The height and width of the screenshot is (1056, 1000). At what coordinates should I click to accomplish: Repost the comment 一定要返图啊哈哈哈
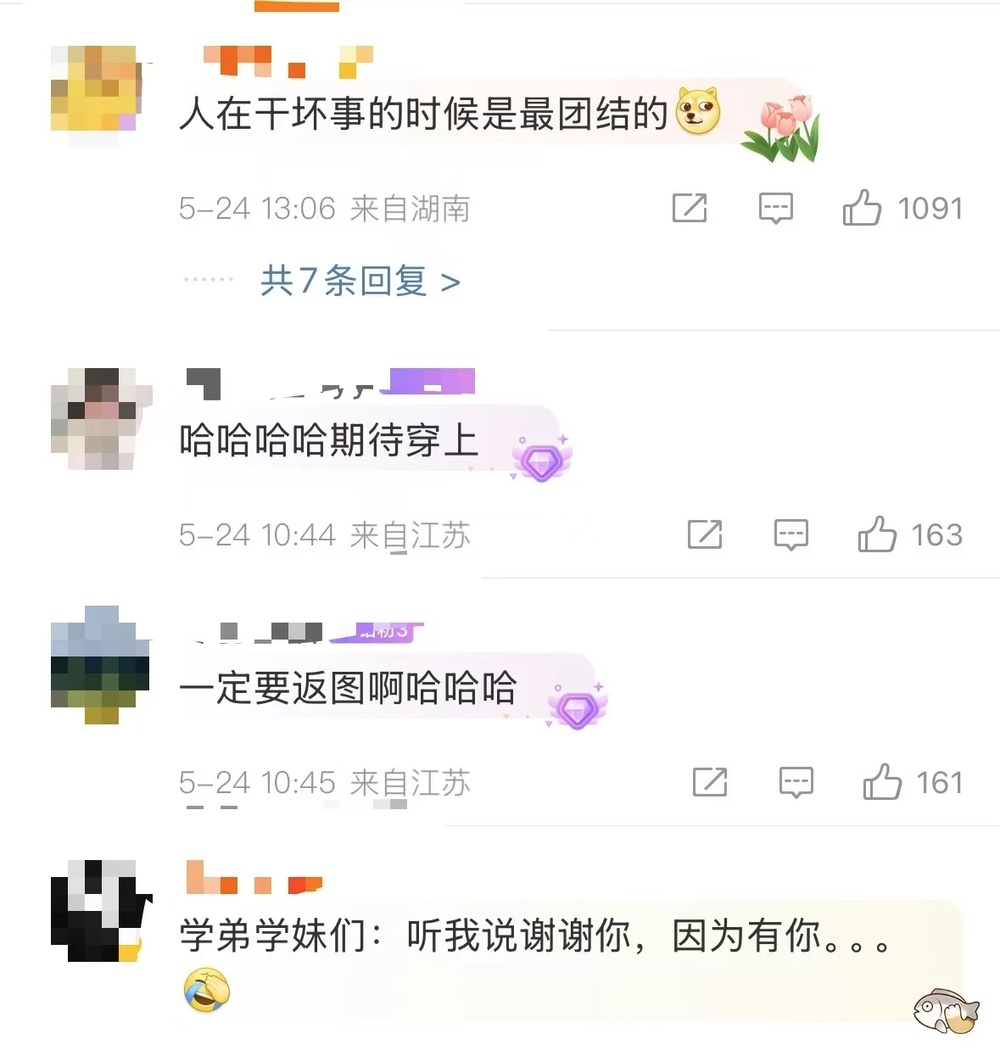pyautogui.click(x=710, y=783)
